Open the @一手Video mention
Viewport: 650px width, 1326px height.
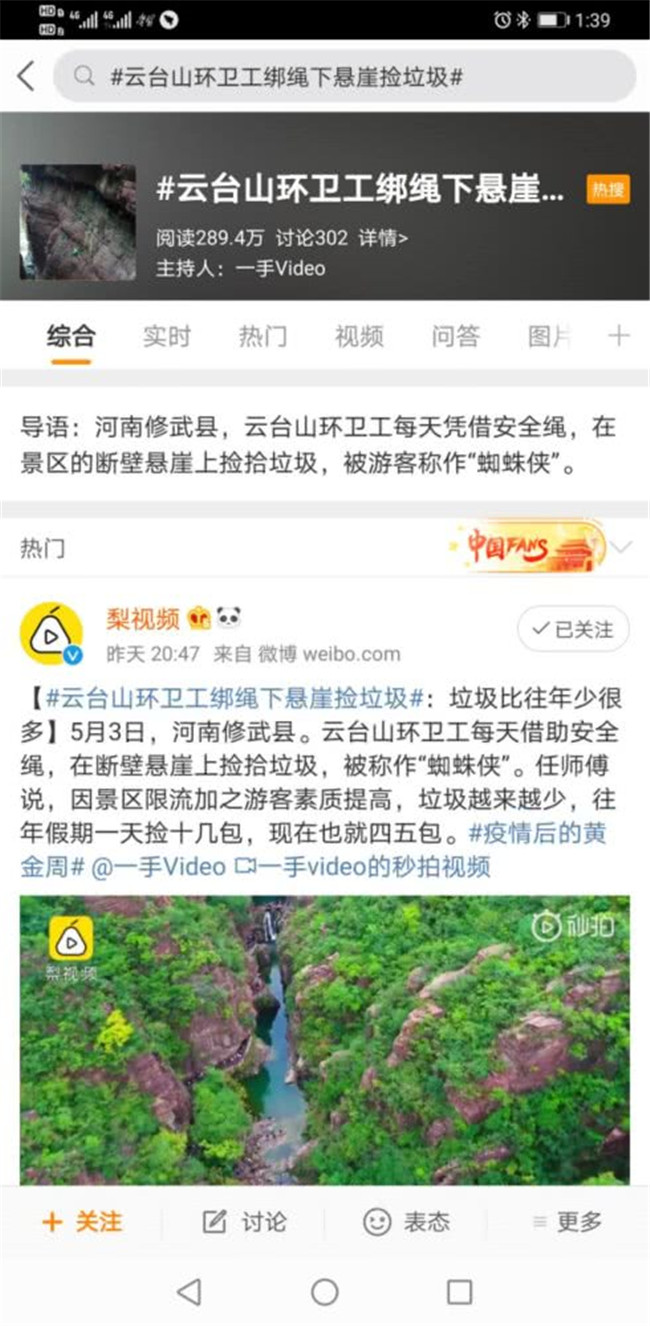coord(159,866)
